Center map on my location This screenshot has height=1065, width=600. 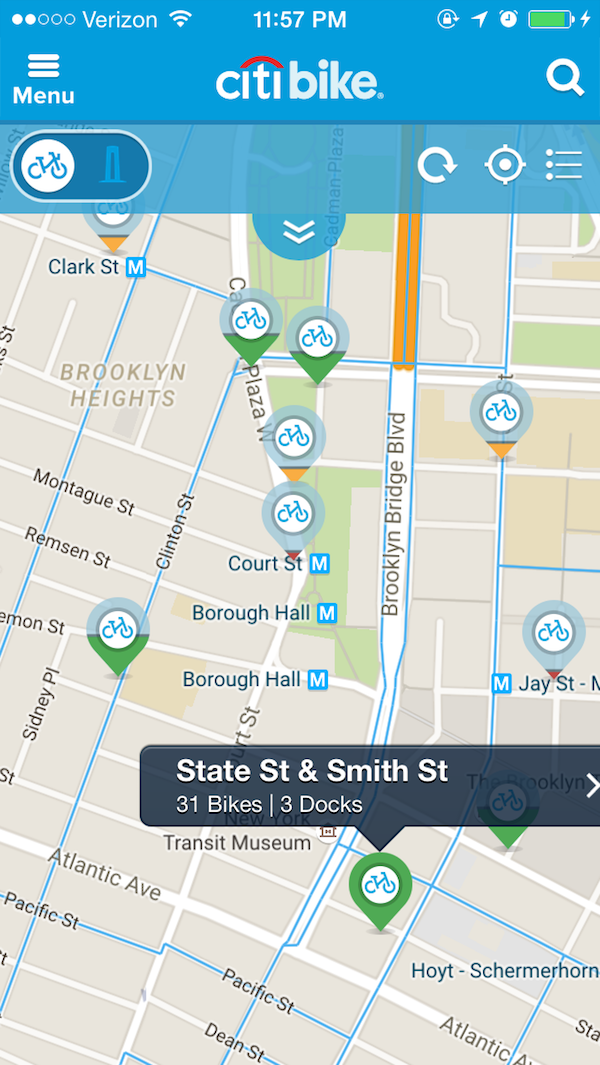tap(504, 165)
